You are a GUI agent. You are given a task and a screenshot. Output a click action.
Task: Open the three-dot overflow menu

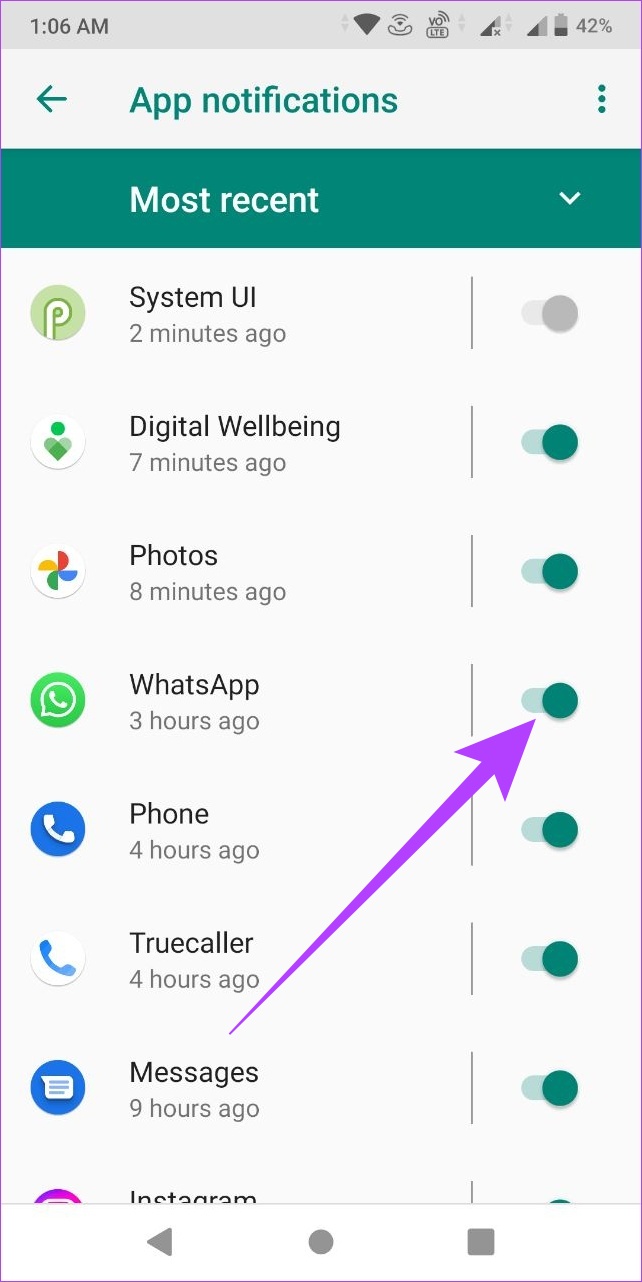[x=601, y=99]
